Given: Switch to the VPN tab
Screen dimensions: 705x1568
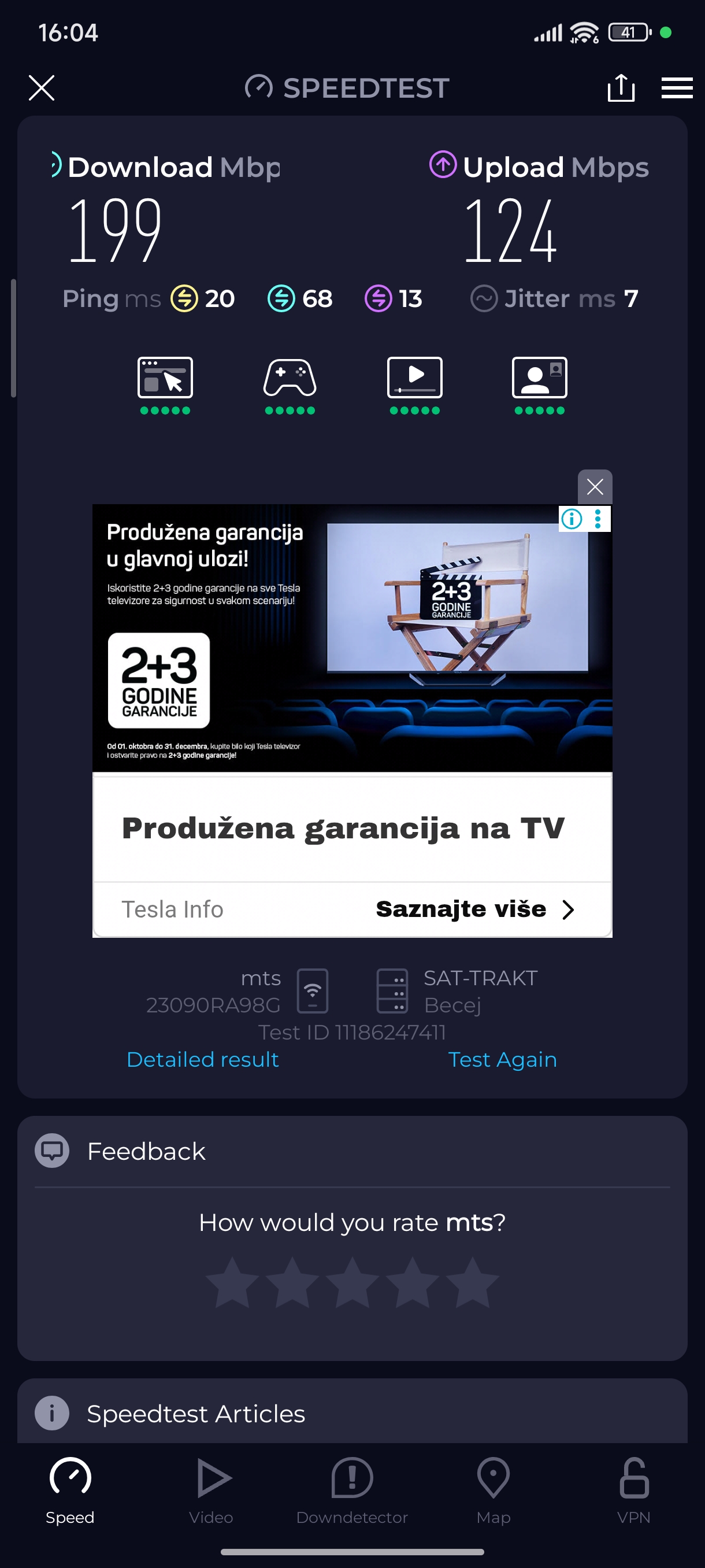Looking at the screenshot, I should (634, 1489).
